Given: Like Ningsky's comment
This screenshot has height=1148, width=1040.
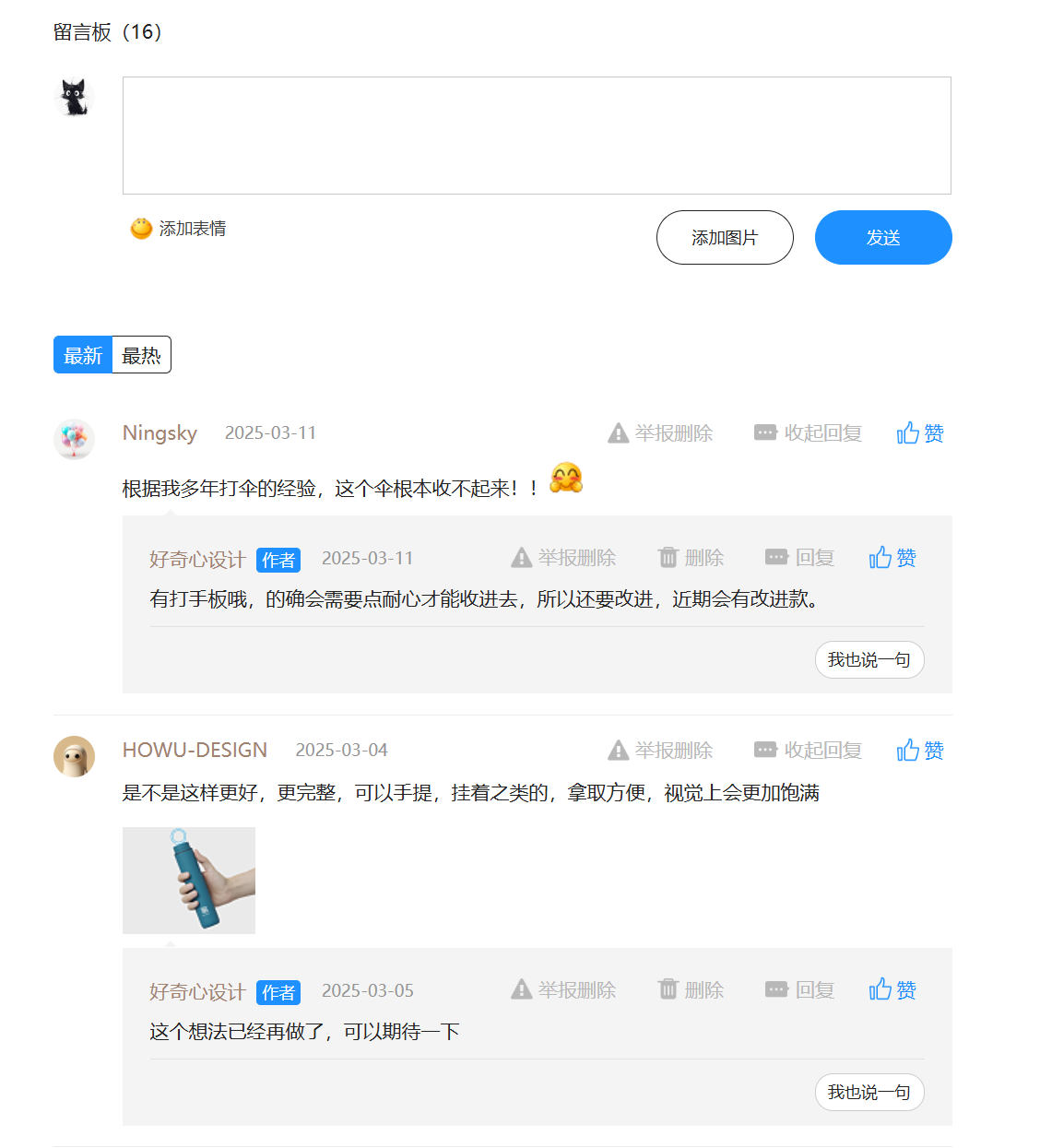Looking at the screenshot, I should 920,433.
